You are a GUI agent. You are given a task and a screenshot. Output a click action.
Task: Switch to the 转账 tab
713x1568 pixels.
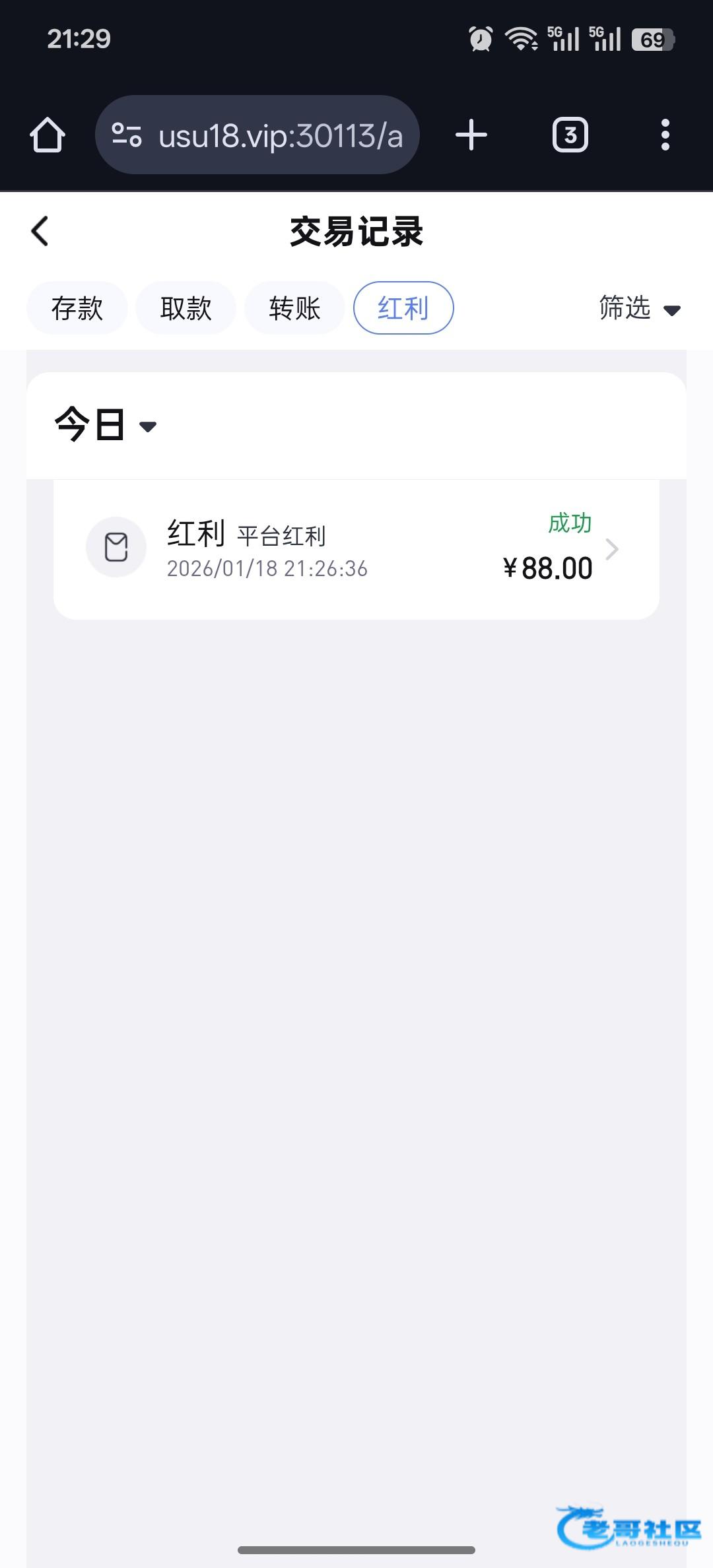pyautogui.click(x=294, y=308)
